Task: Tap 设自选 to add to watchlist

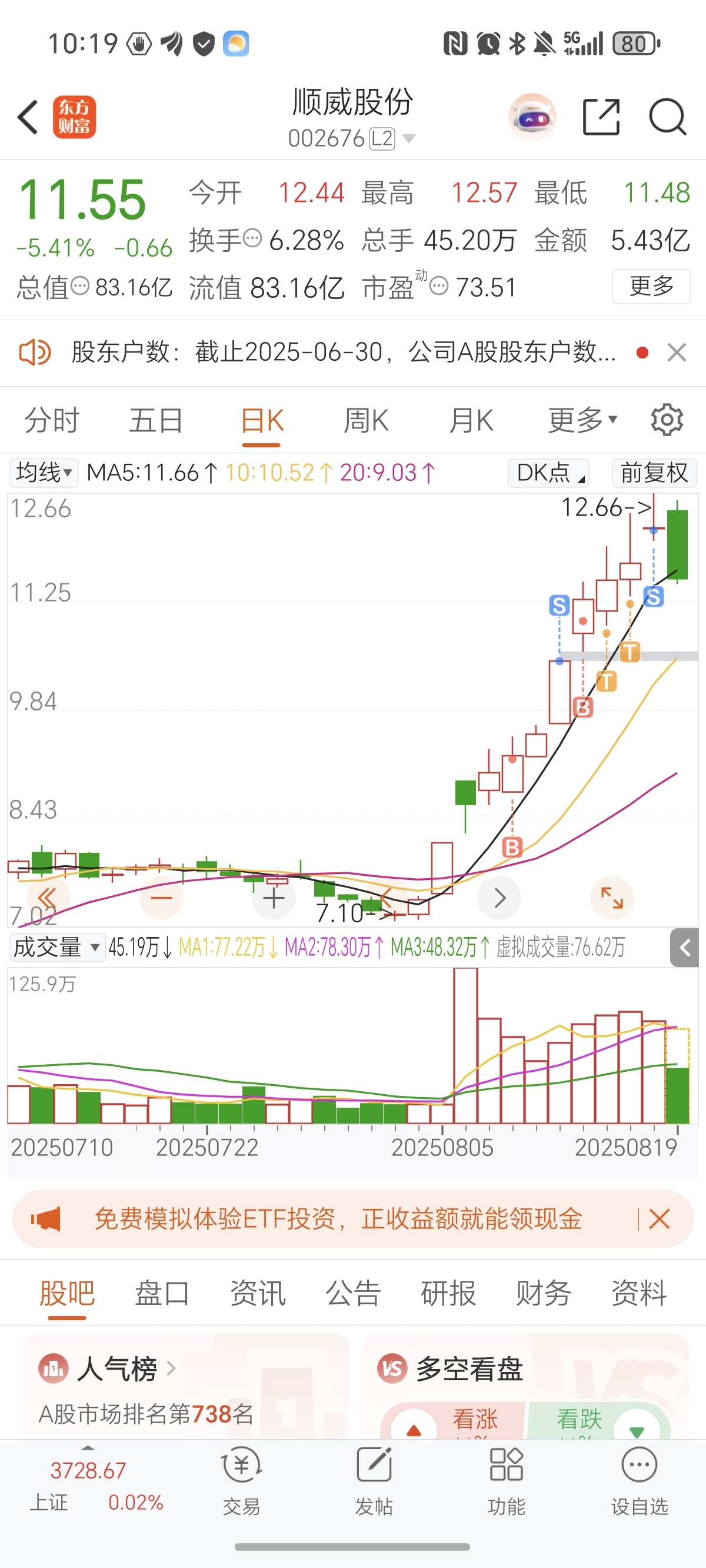Action: click(640, 1481)
